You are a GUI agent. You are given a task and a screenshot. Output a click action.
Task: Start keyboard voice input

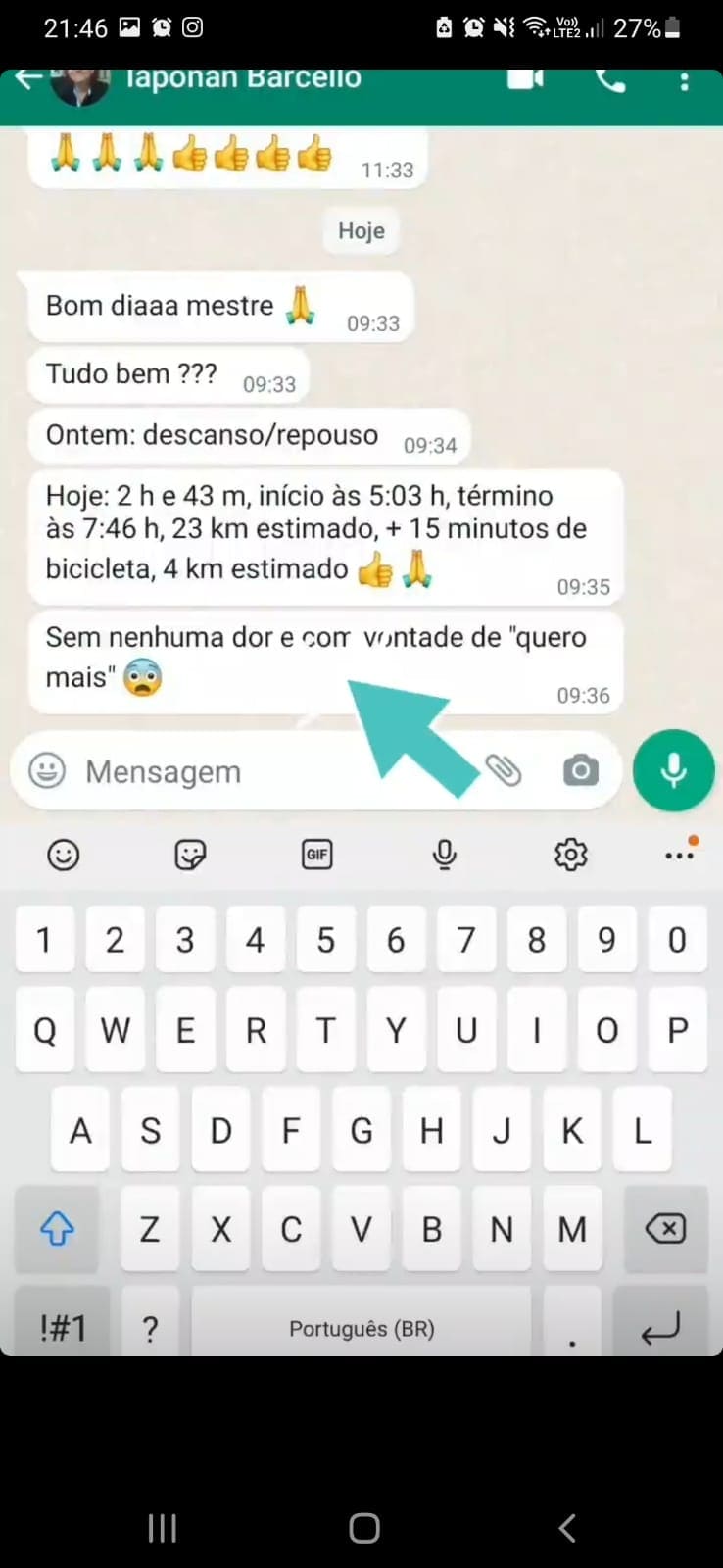444,855
